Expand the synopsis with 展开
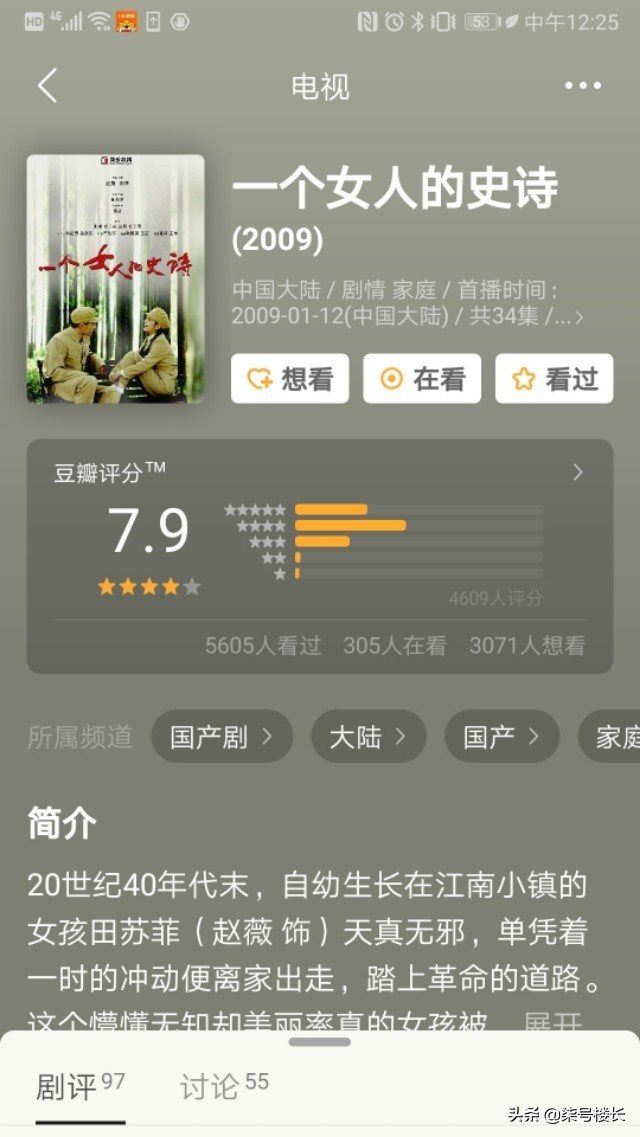640x1137 pixels. pos(552,1020)
